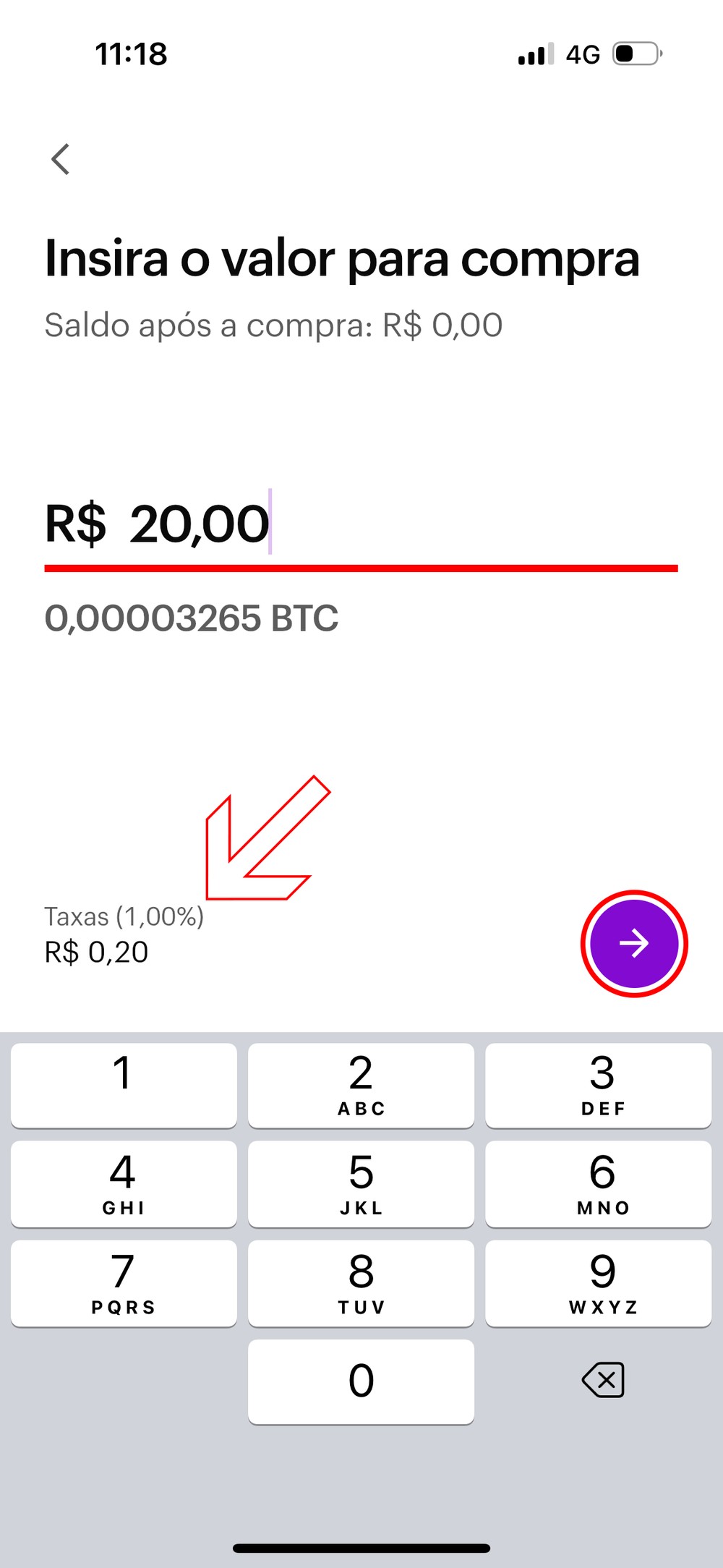Type digit 1 on the keypad
Image resolution: width=723 pixels, height=1568 pixels.
click(124, 1084)
